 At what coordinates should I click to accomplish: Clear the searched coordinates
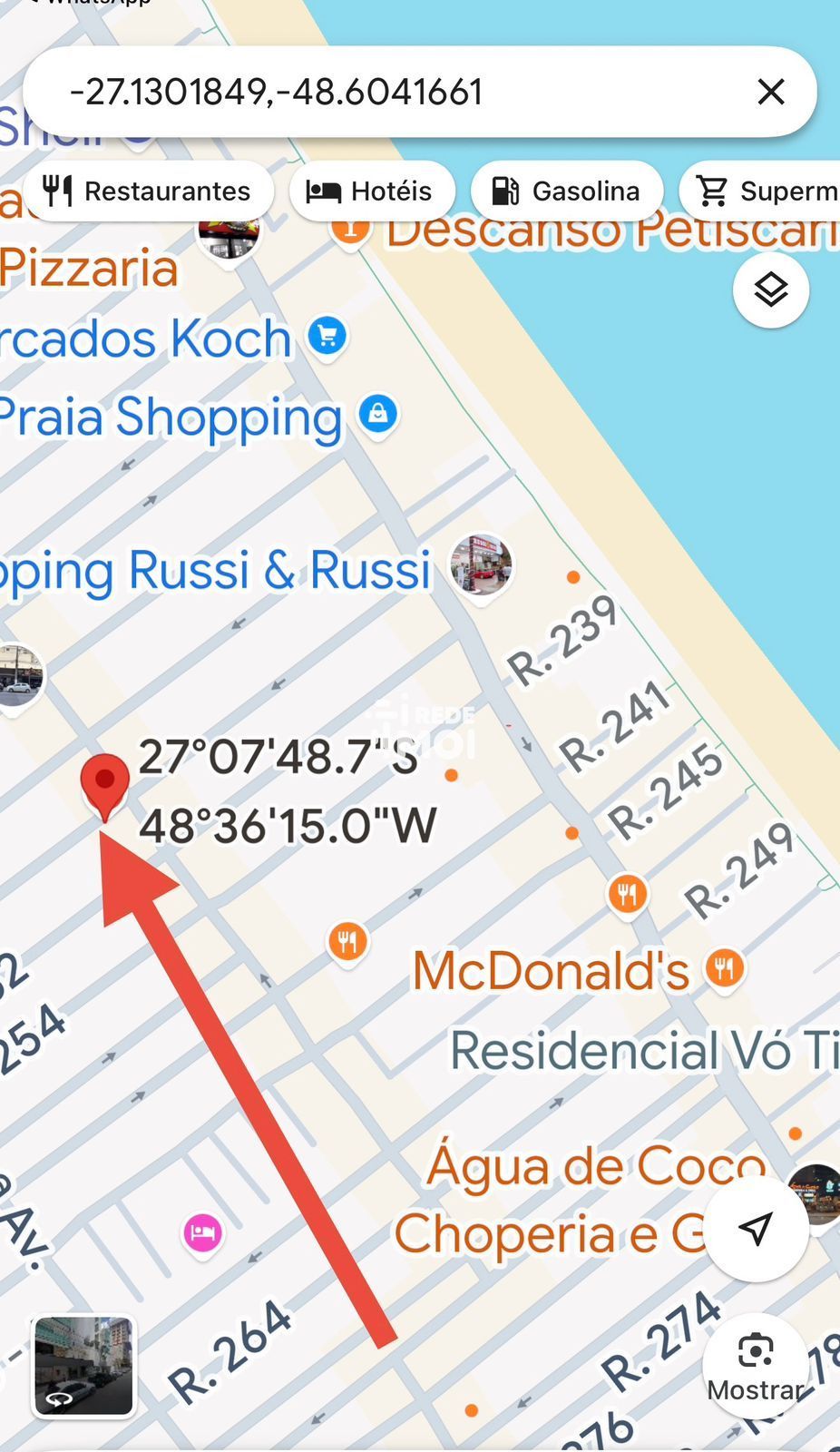click(x=770, y=92)
